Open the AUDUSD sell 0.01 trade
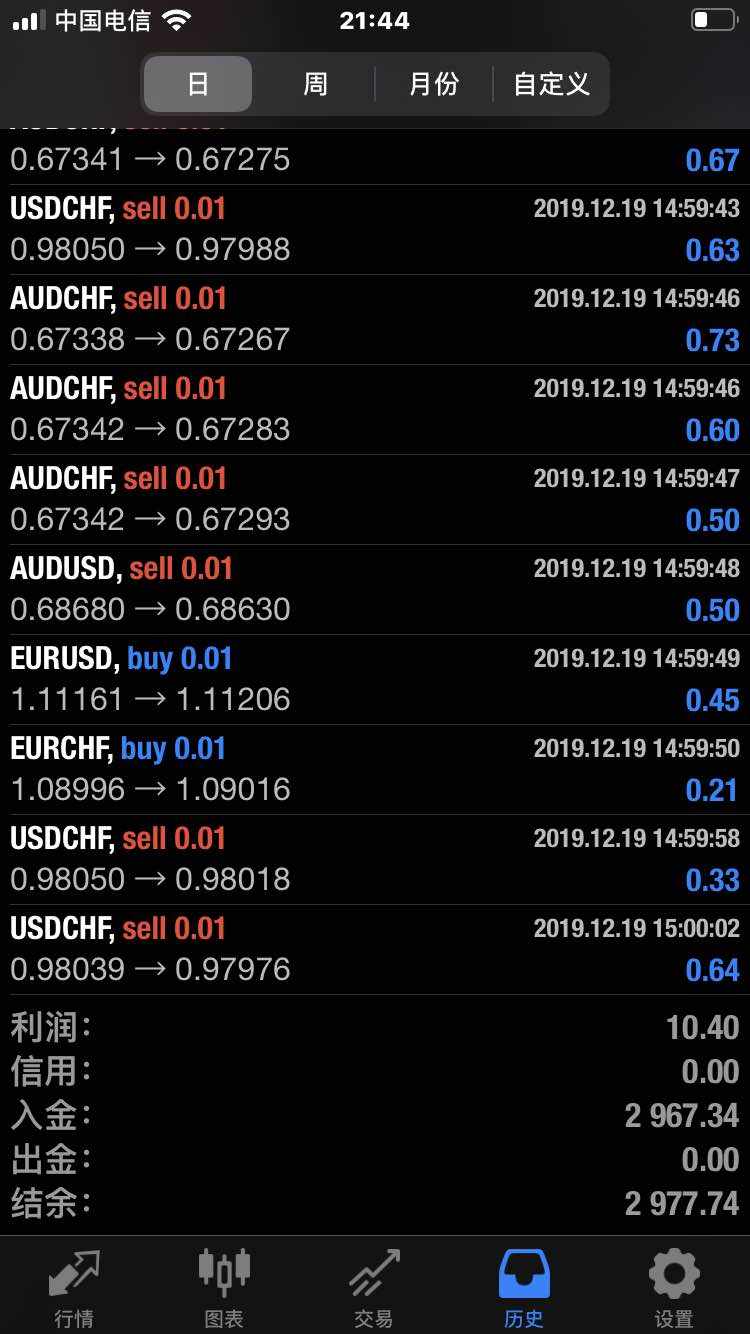 click(374, 589)
